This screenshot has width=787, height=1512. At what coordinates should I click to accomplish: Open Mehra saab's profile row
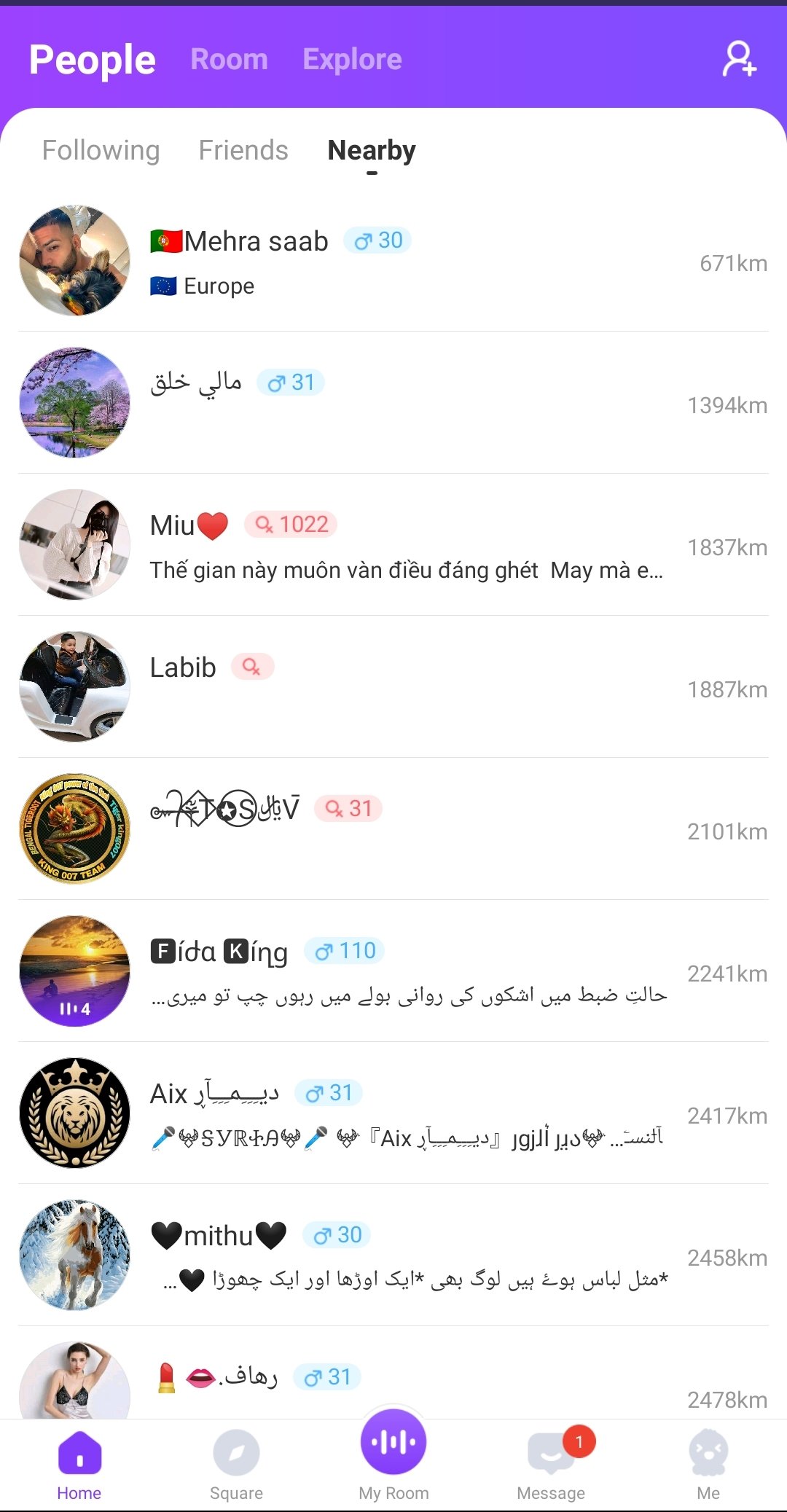coord(393,261)
